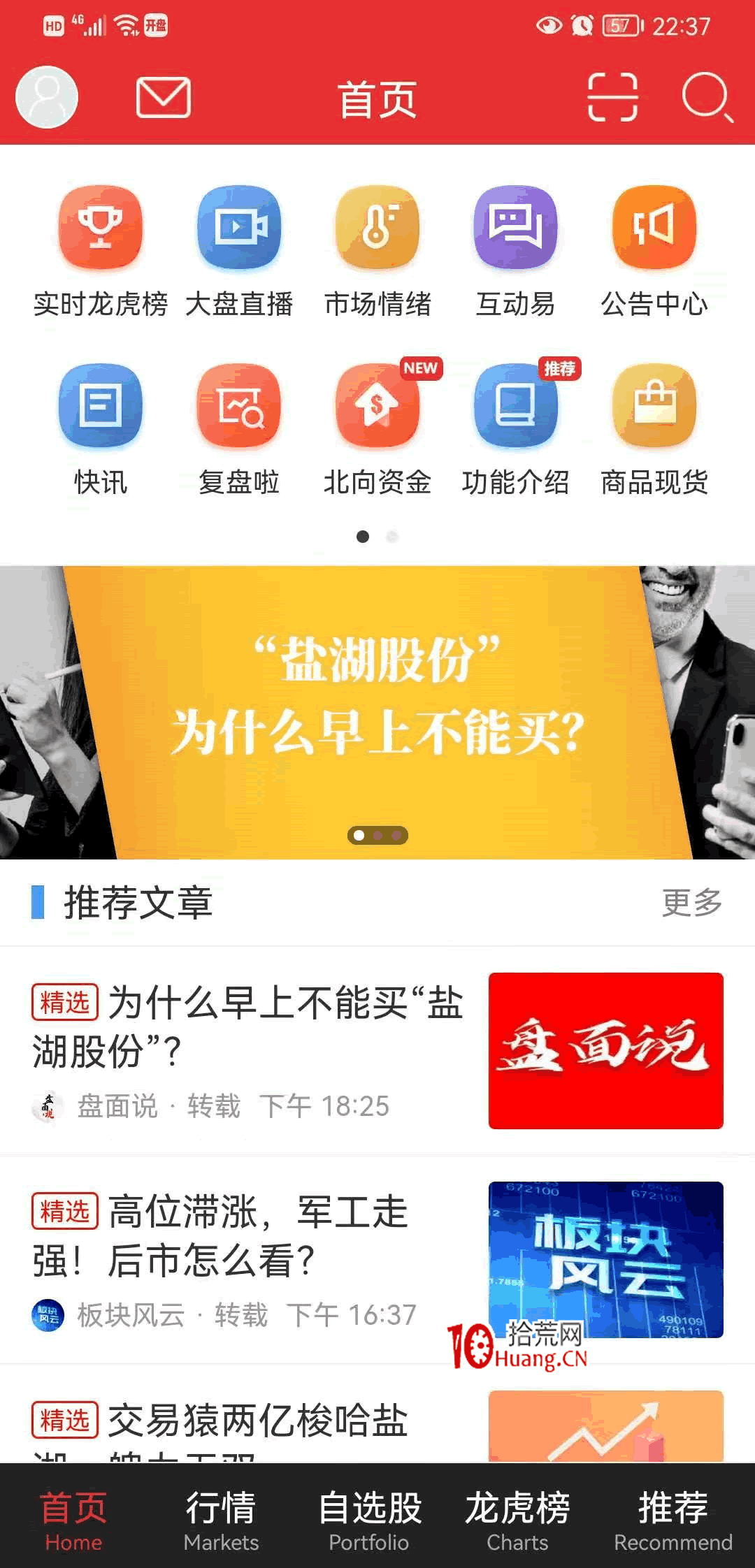Select the 互动易 interaction icon
This screenshot has height=1568, width=755.
tap(516, 231)
